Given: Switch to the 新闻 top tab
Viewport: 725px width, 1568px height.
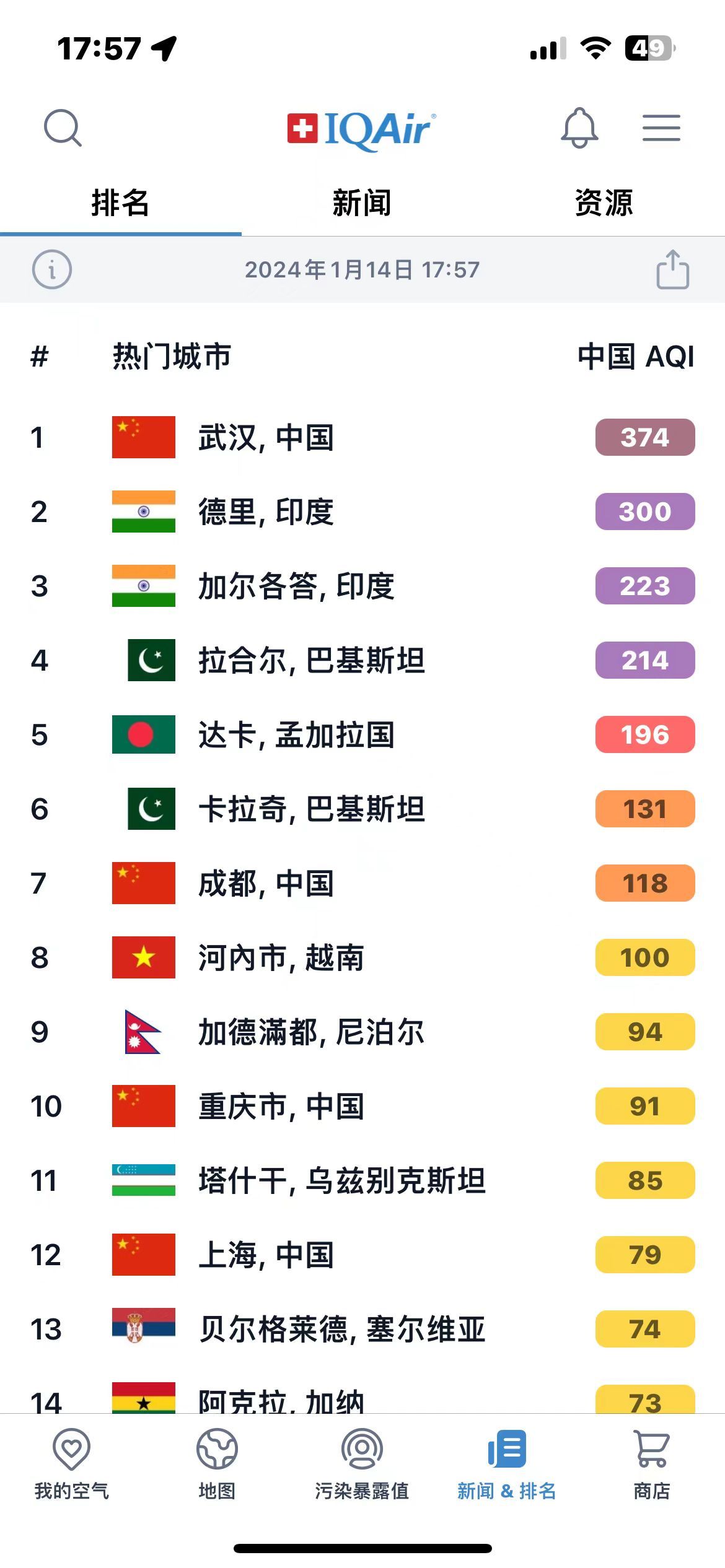Looking at the screenshot, I should tap(362, 203).
